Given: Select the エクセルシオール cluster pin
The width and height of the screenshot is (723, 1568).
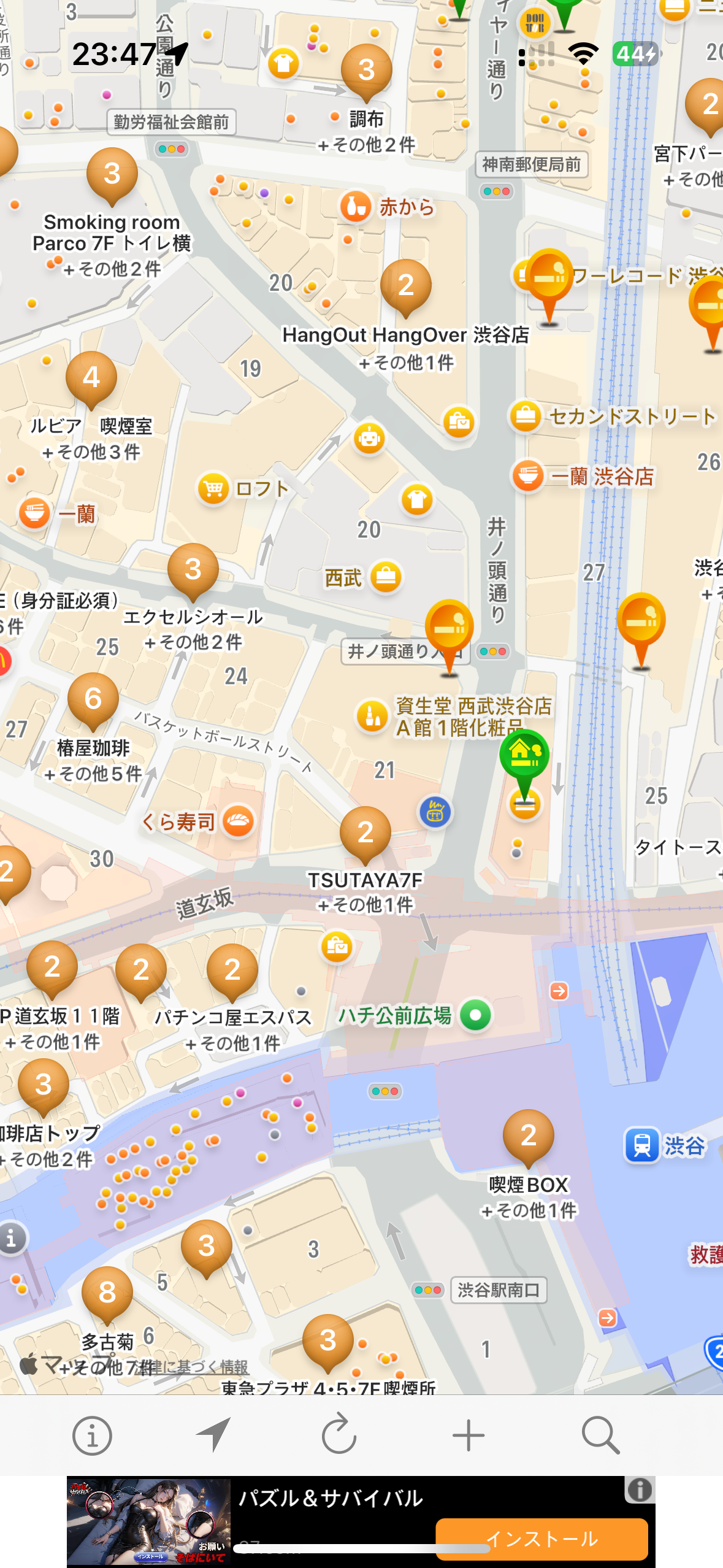Looking at the screenshot, I should tap(193, 572).
